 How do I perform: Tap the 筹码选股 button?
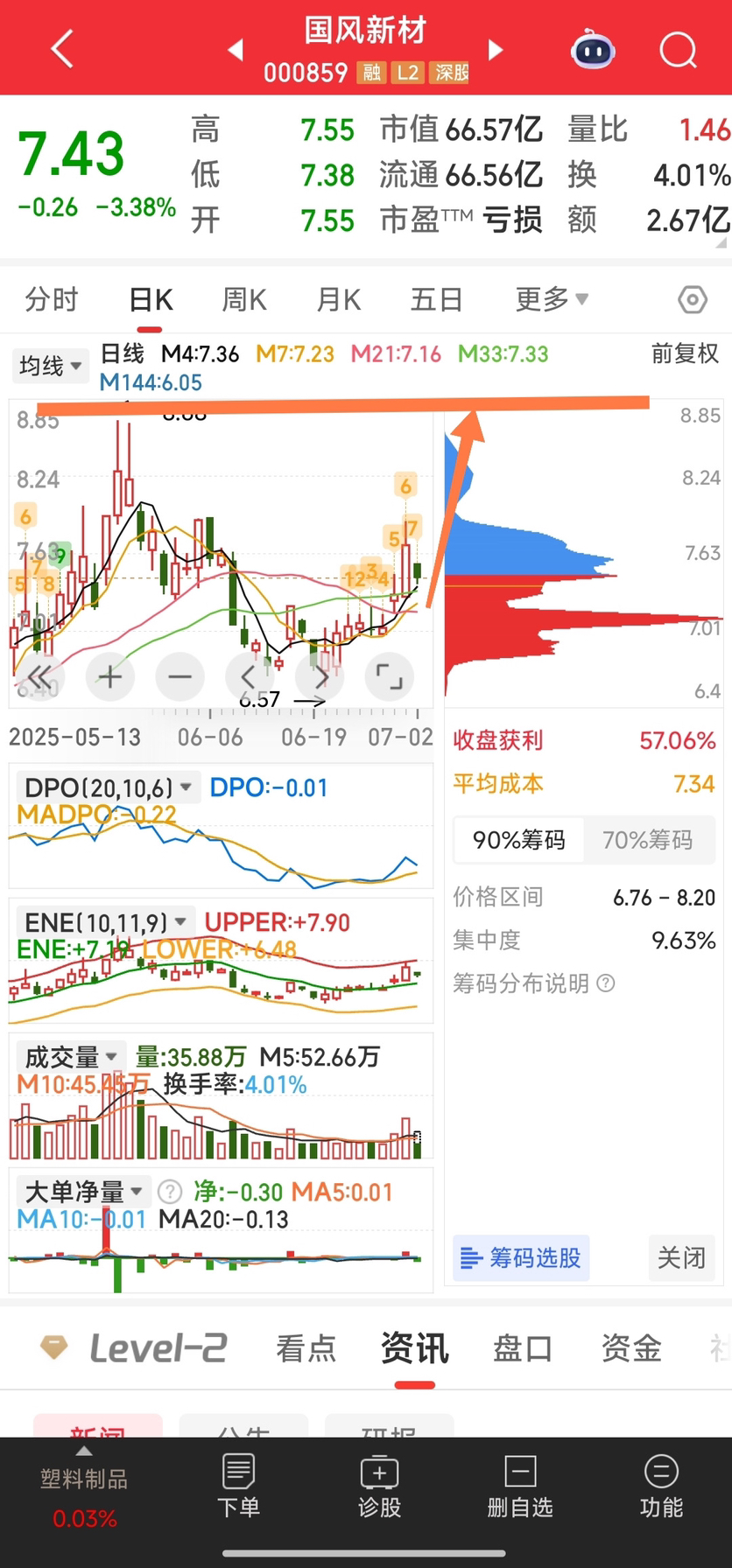coord(521,1258)
